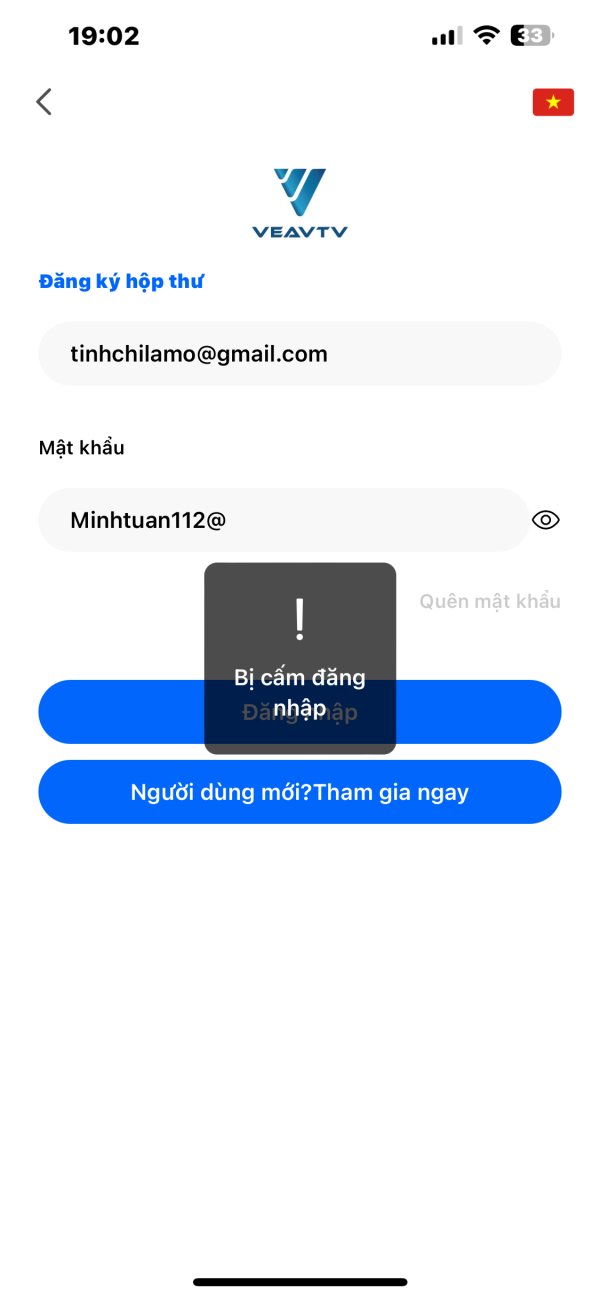
Task: Toggle password visibility with the eye icon
Action: tap(546, 520)
